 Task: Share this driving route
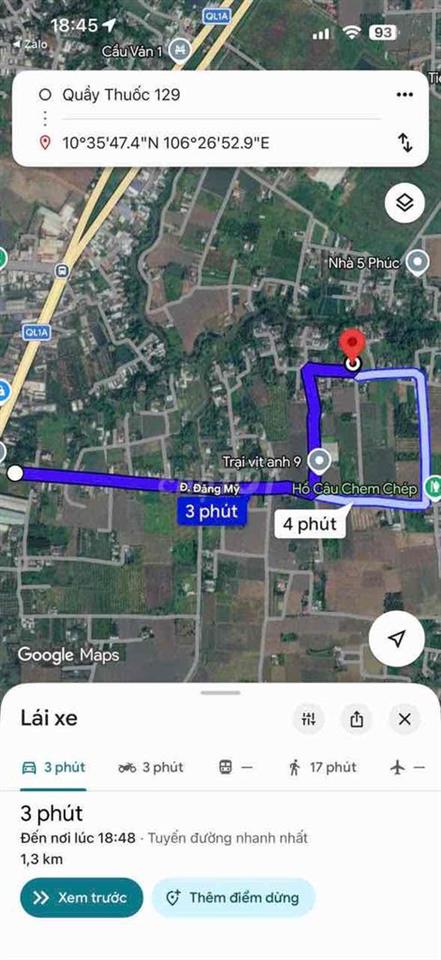(356, 719)
